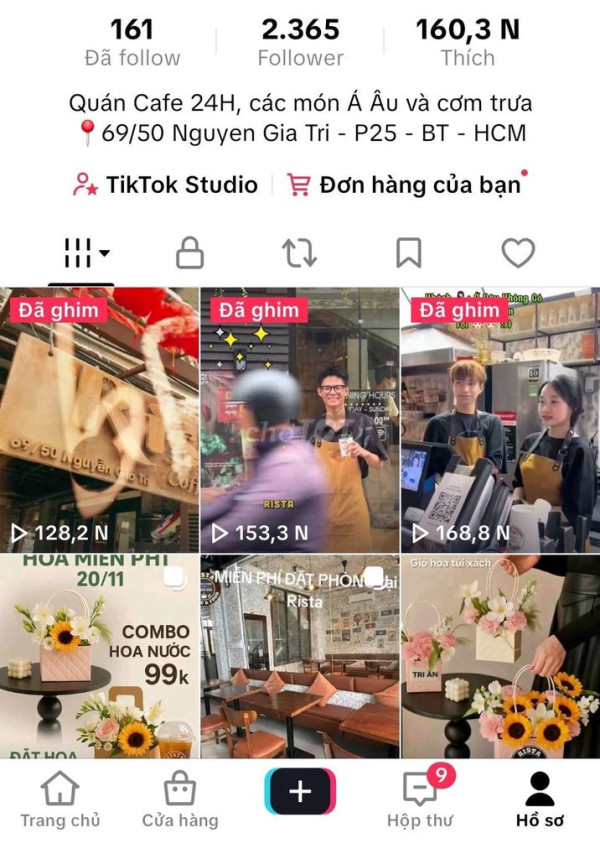Open the Hộp thư inbox tab
Viewport: 600px width, 859px height.
tap(420, 800)
